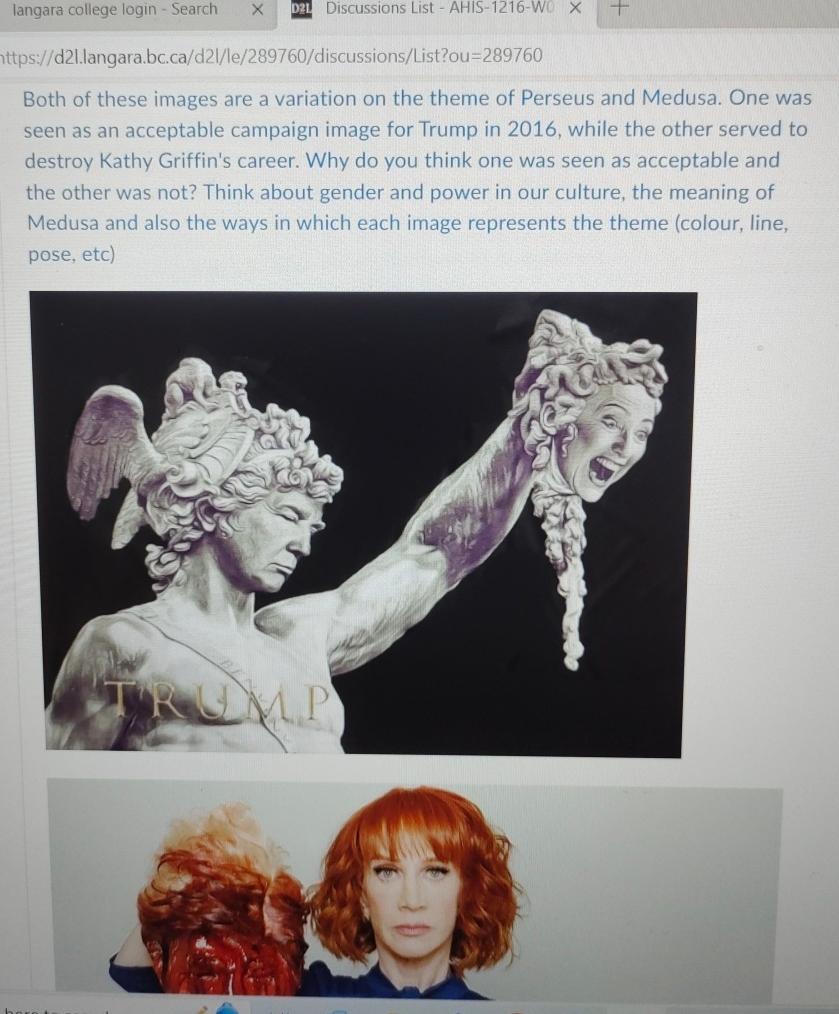The width and height of the screenshot is (839, 1014).
Task: Close the langara college login Search tab
Action: tap(256, 10)
